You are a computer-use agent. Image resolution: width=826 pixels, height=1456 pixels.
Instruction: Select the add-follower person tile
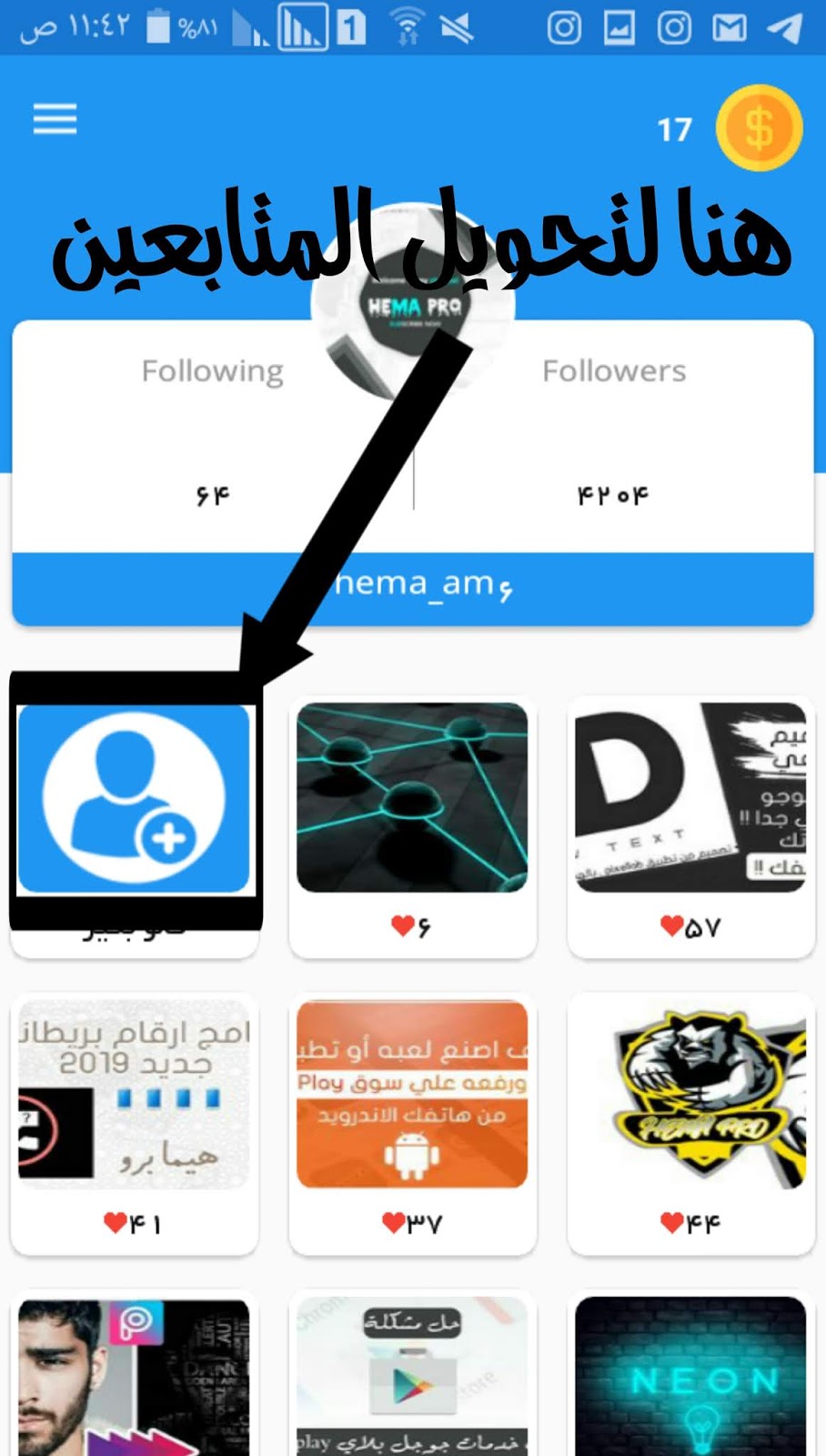click(x=134, y=798)
